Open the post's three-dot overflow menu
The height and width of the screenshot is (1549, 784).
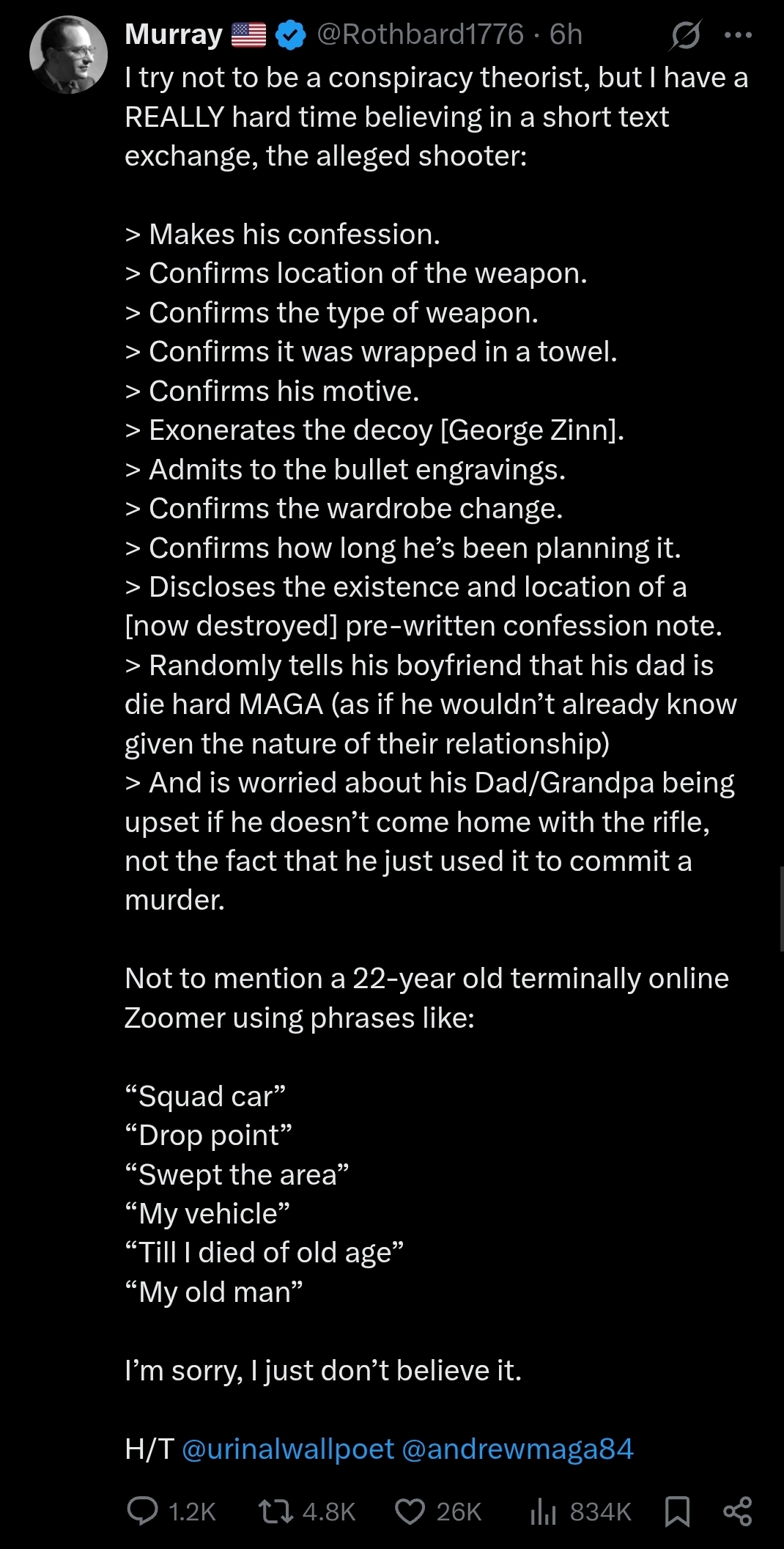click(738, 35)
